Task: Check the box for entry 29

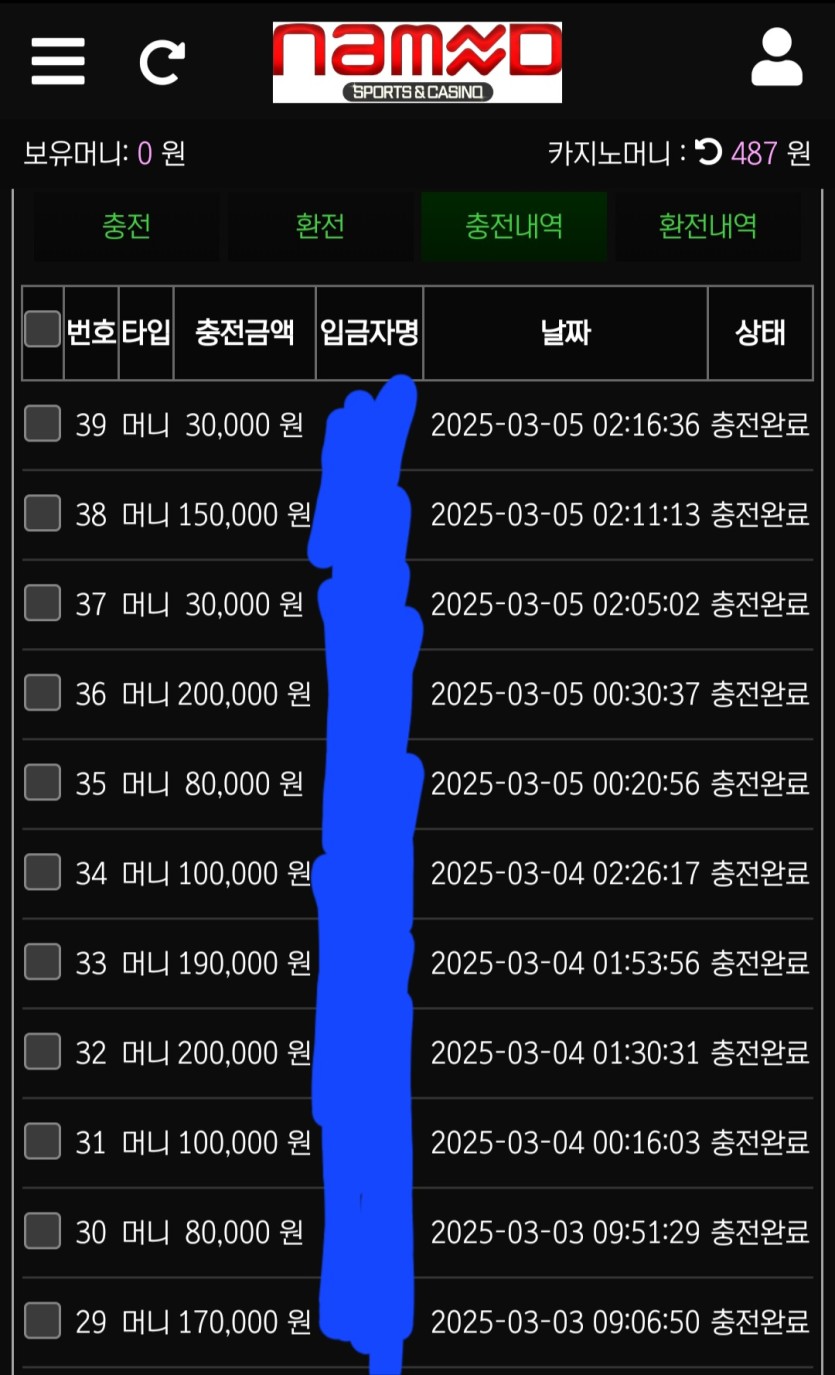Action: (42, 1321)
